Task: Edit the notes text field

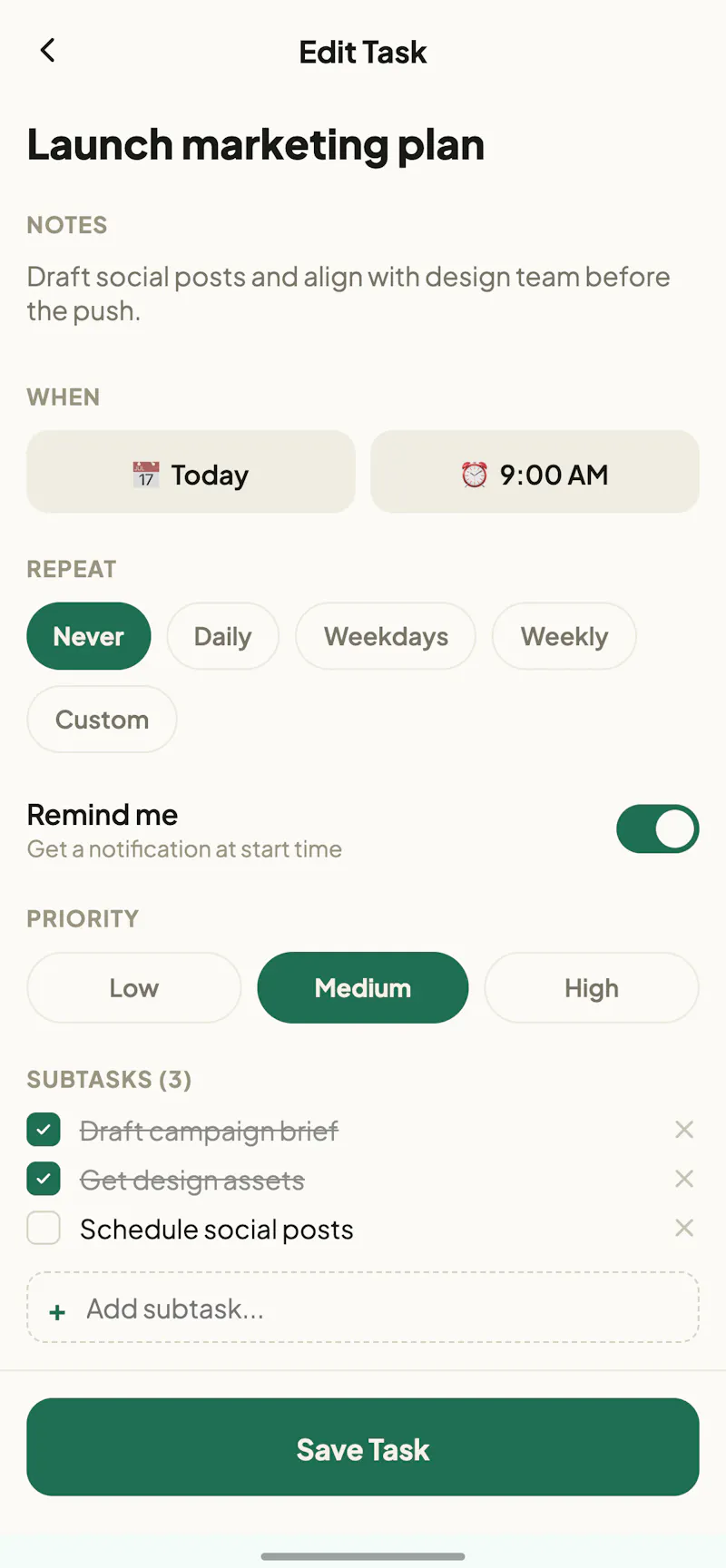Action: point(363,294)
